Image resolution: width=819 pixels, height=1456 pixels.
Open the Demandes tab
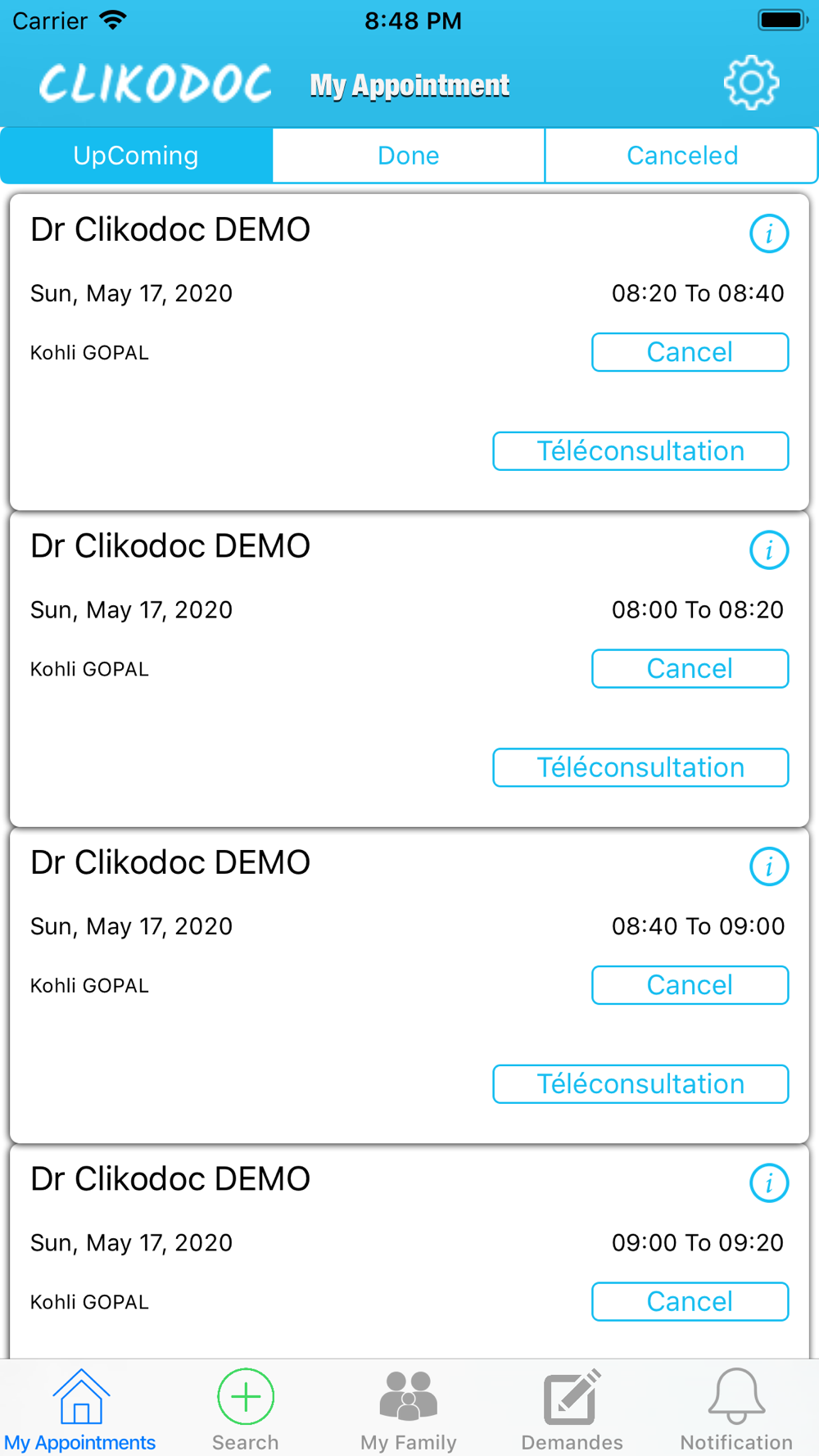coord(572,1409)
